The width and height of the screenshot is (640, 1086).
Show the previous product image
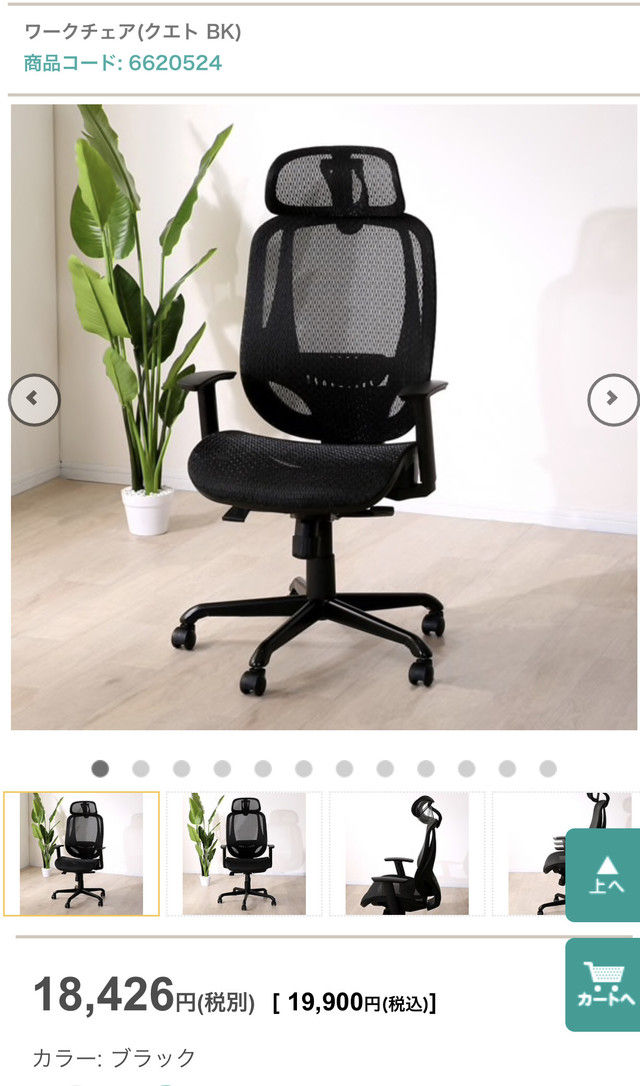pos(34,400)
